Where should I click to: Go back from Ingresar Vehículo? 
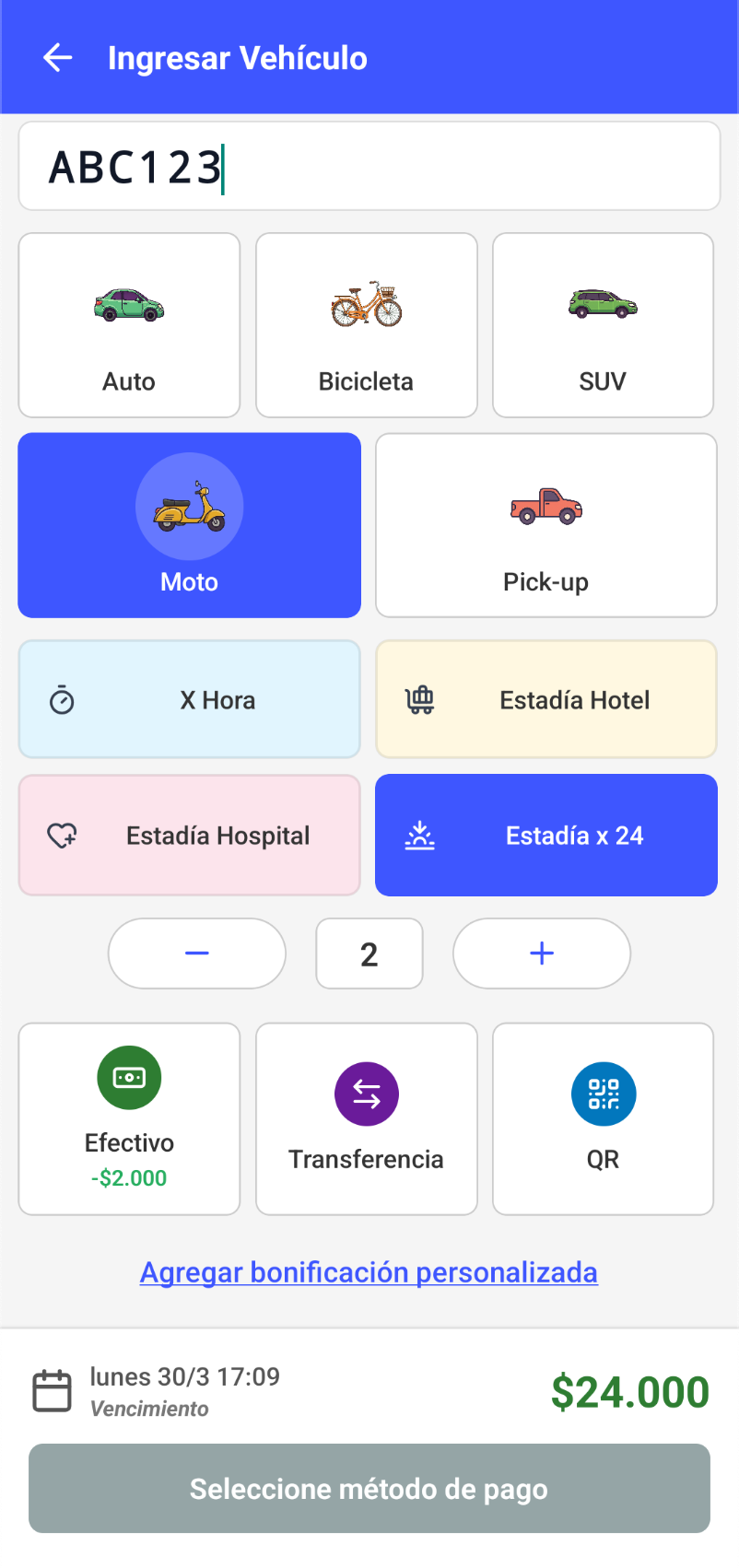click(x=57, y=58)
